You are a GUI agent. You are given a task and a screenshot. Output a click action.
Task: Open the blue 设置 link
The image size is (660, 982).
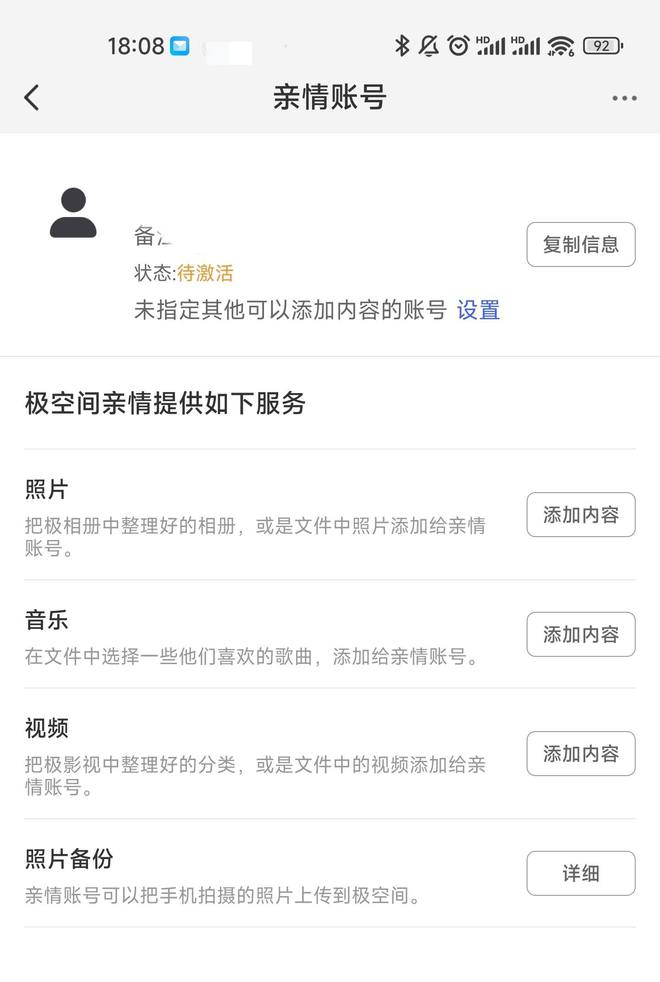pyautogui.click(x=478, y=310)
